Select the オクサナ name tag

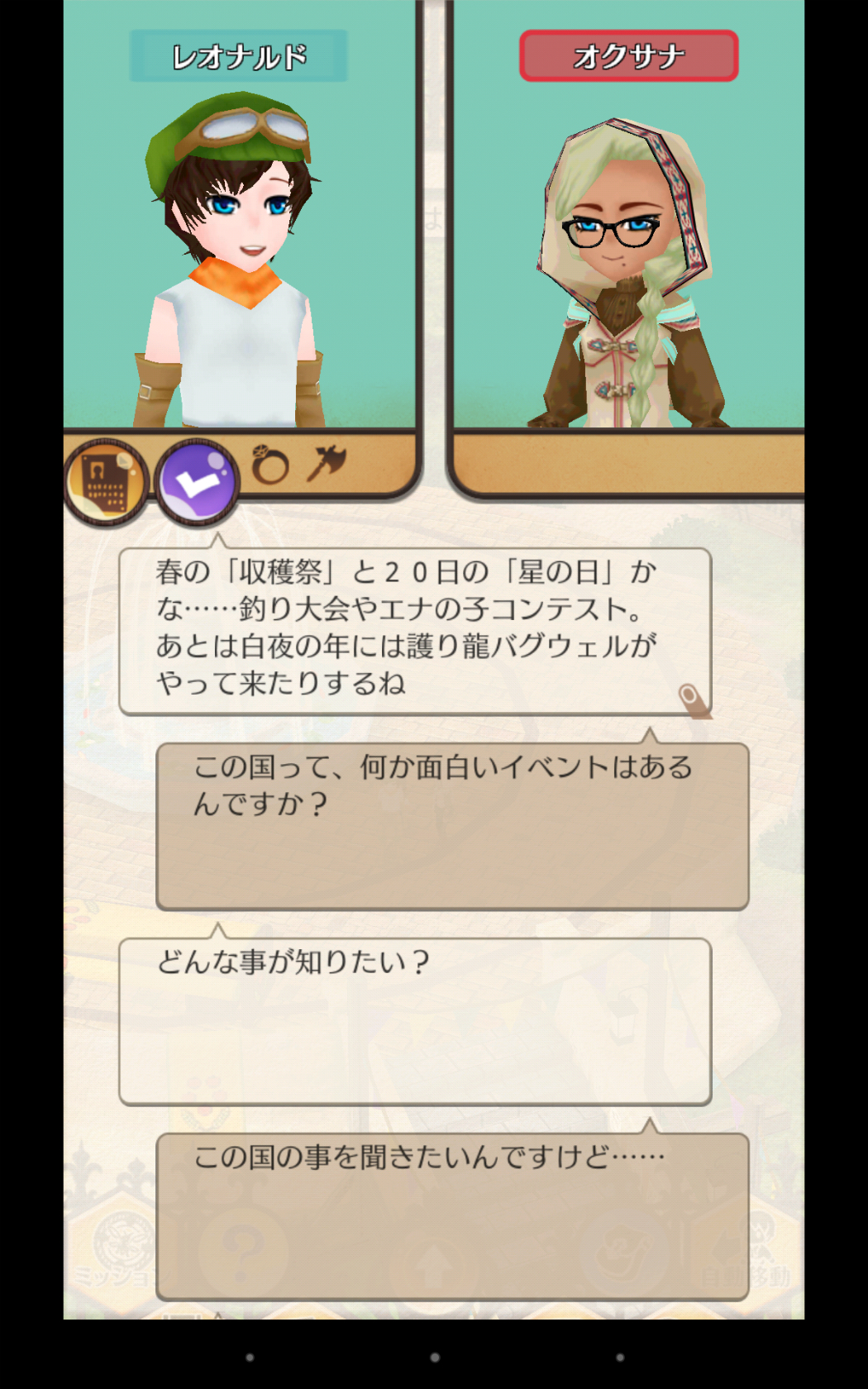628,56
